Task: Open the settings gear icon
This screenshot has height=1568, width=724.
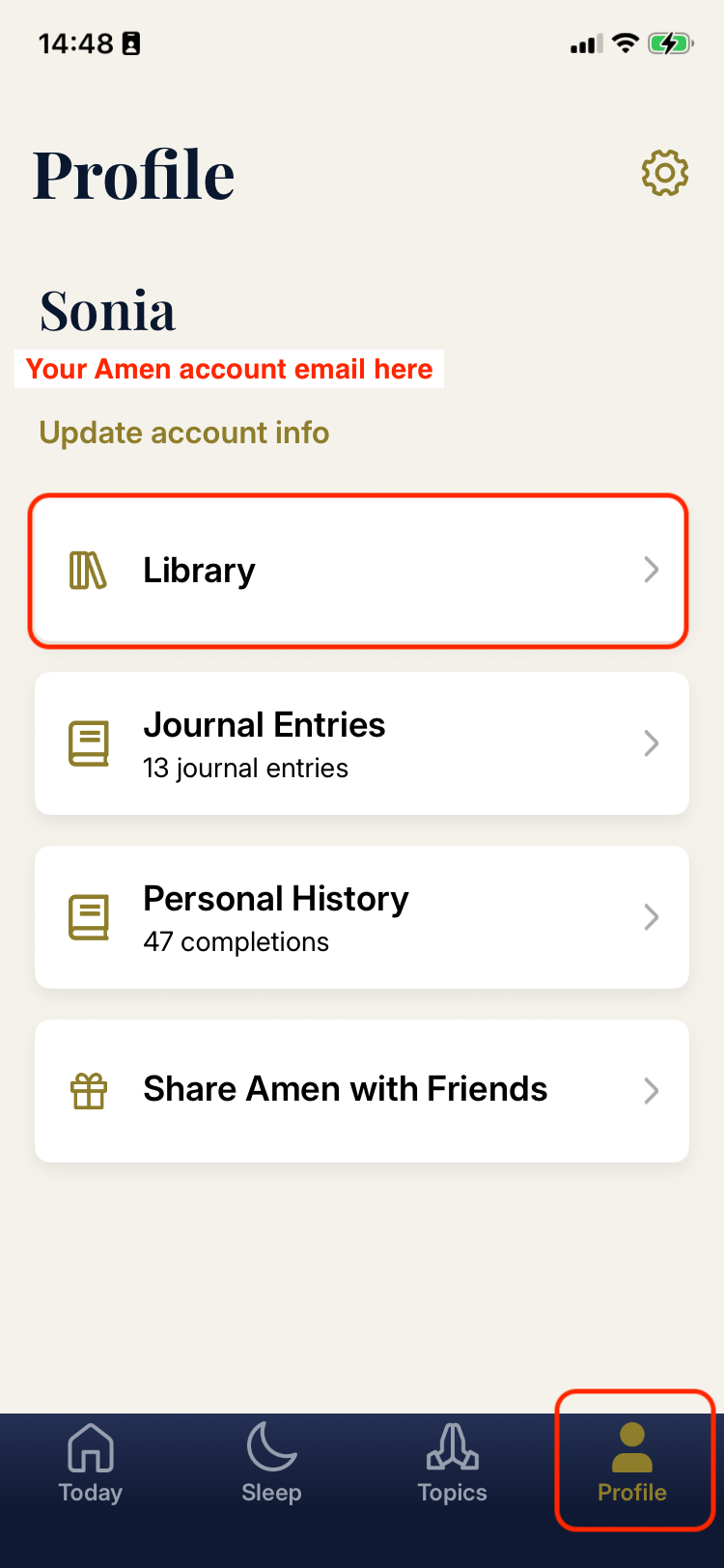Action: 665,174
